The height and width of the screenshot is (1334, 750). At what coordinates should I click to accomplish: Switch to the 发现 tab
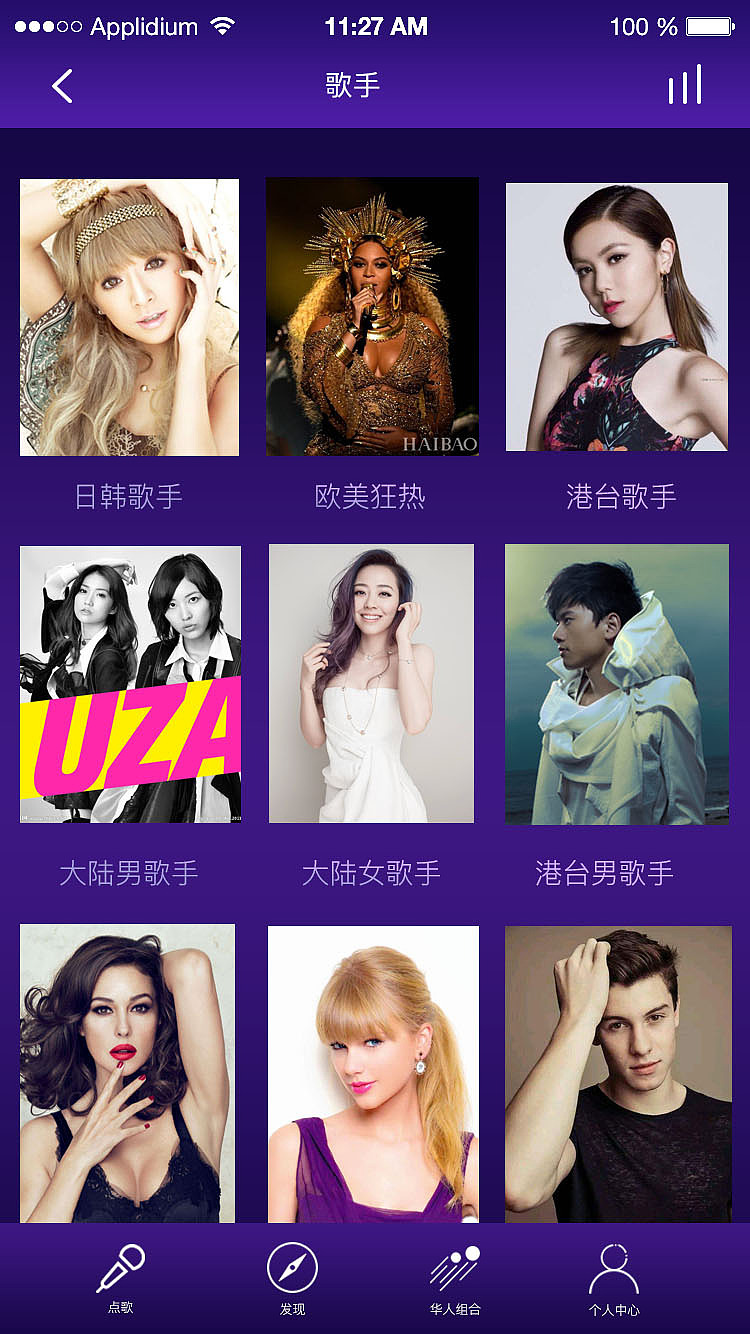tap(292, 1279)
